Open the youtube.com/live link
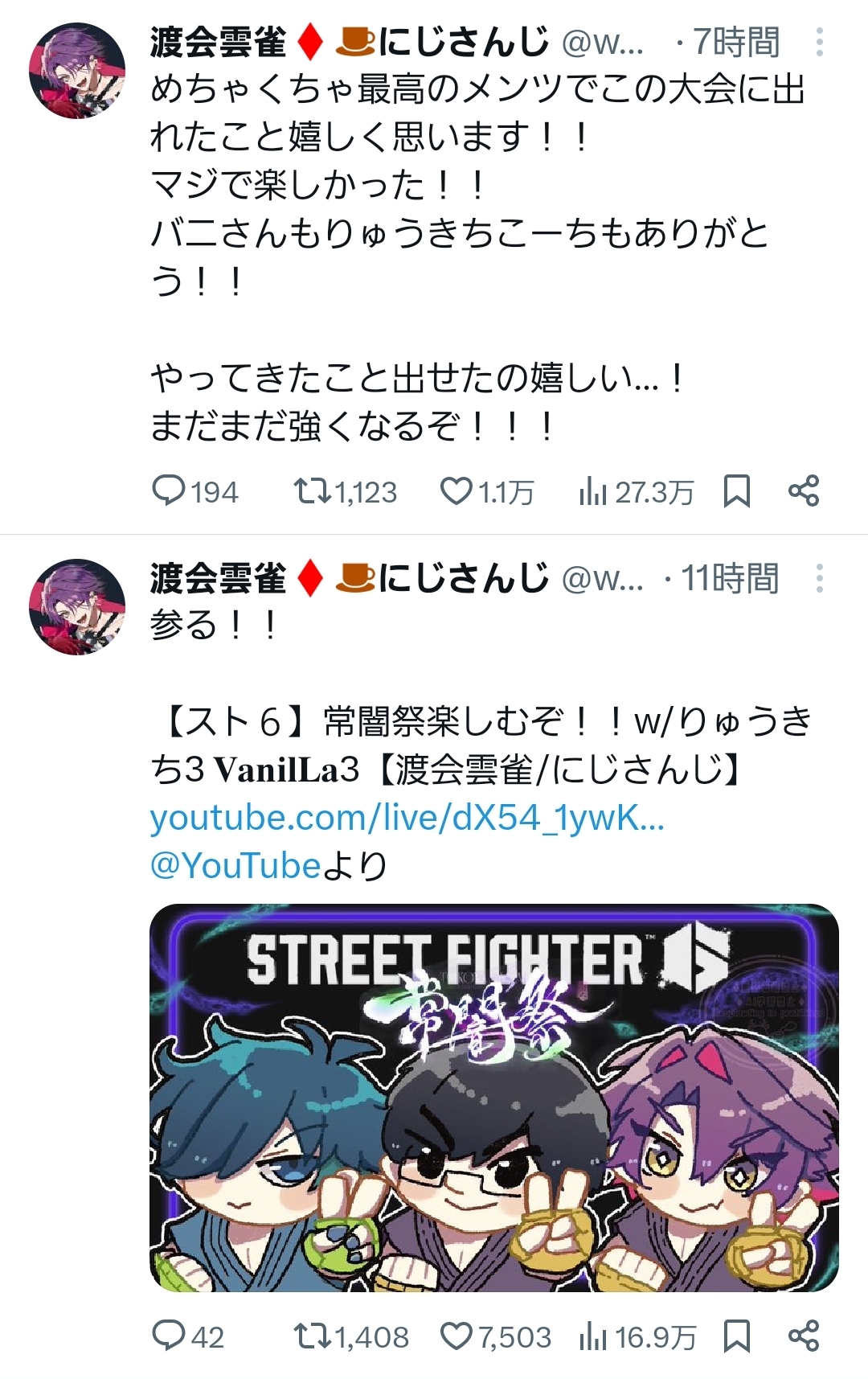 [407, 818]
